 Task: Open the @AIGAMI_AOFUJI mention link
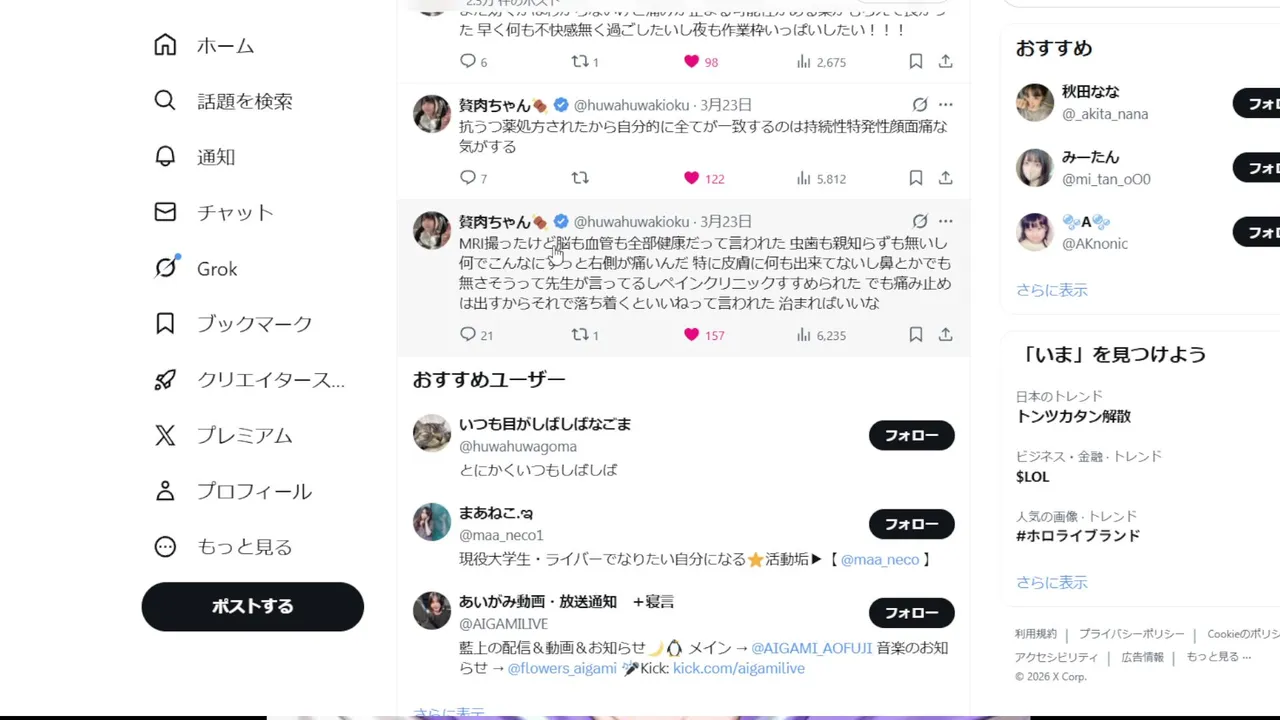click(811, 648)
